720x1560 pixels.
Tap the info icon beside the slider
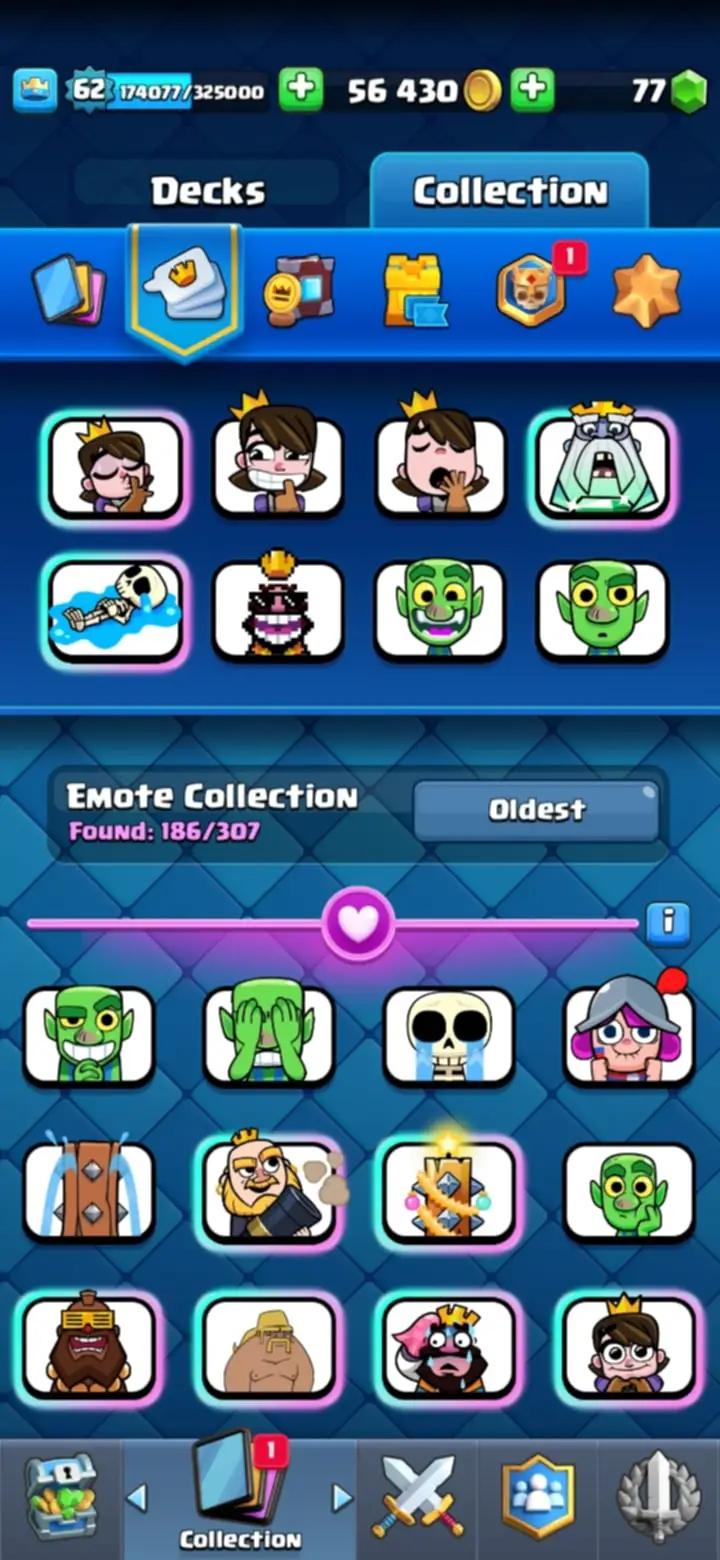point(668,923)
